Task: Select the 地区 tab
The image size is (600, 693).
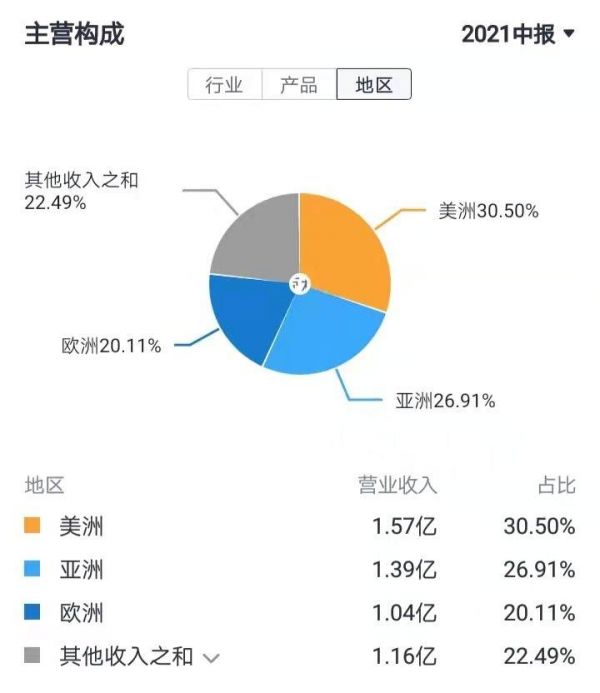Action: click(374, 85)
